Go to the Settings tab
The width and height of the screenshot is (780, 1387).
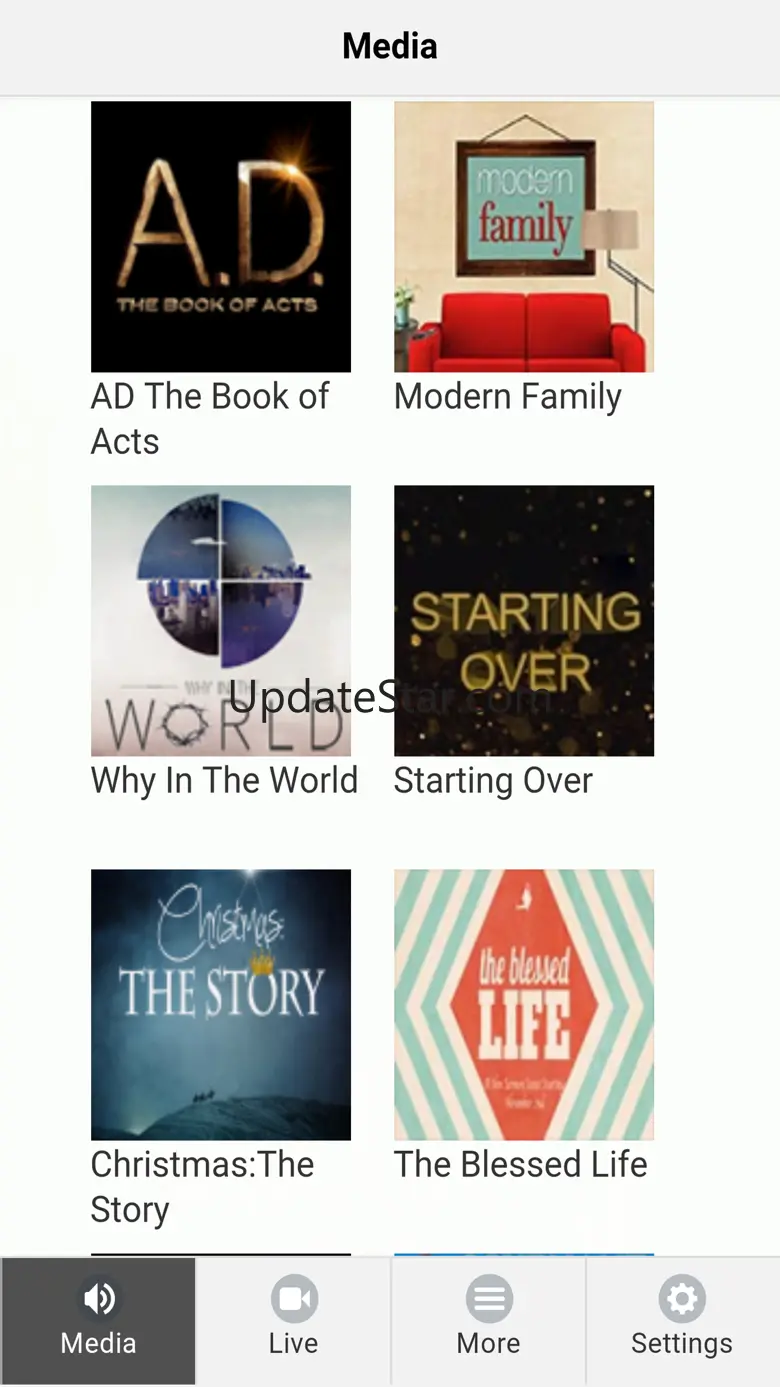(x=683, y=1321)
